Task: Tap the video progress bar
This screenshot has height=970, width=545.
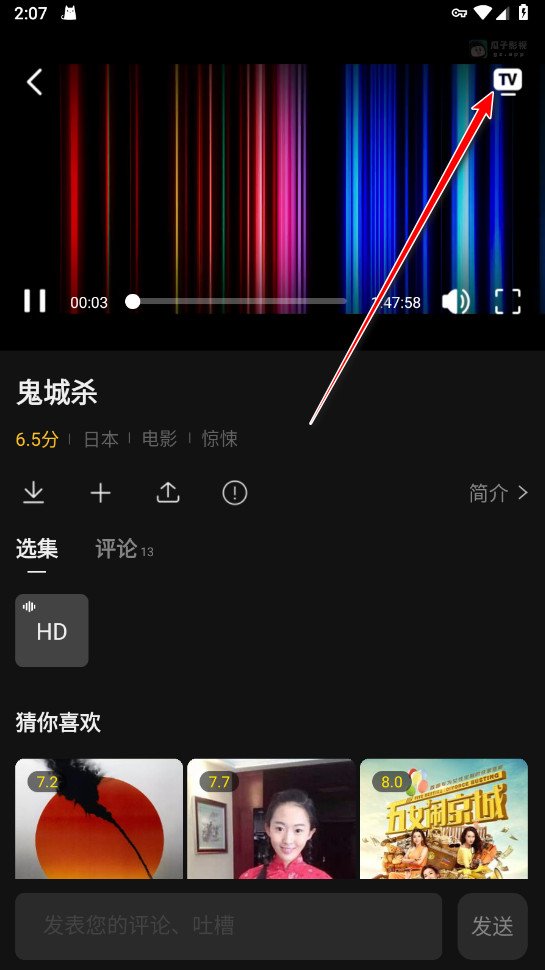Action: point(239,301)
